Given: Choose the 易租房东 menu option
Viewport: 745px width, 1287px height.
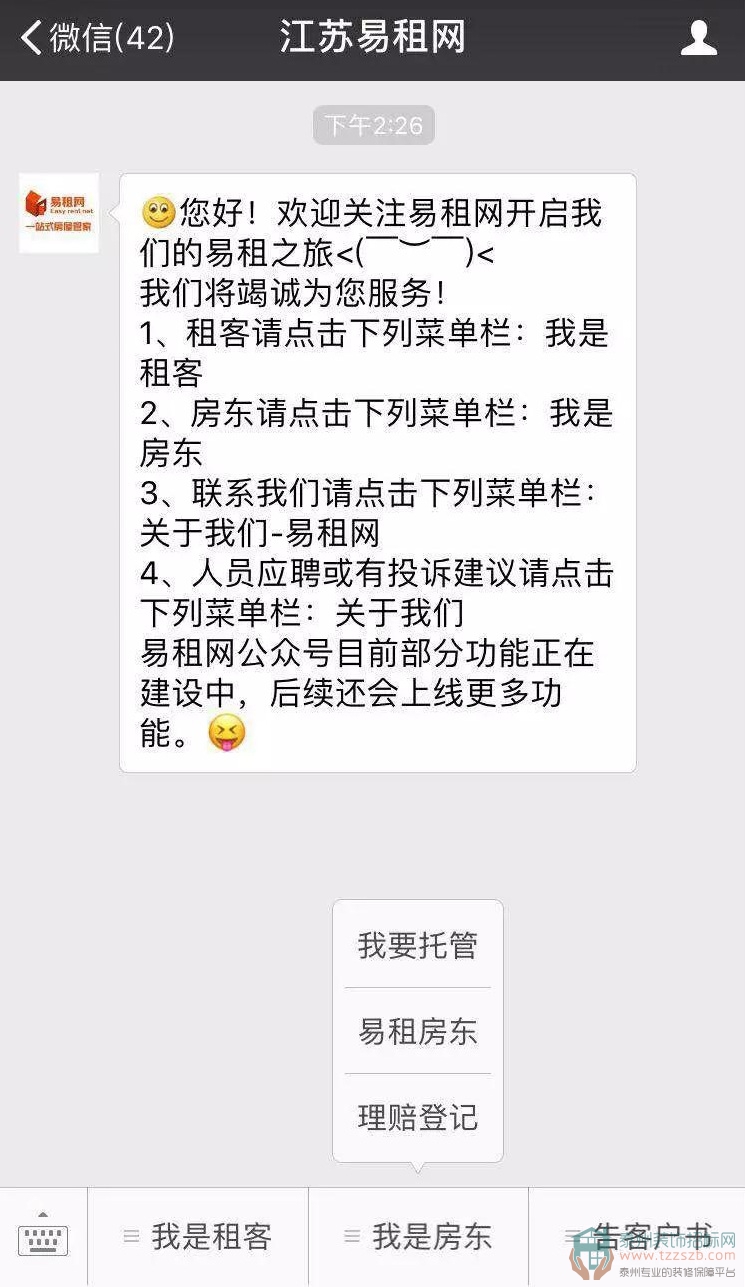Looking at the screenshot, I should click(x=418, y=1031).
